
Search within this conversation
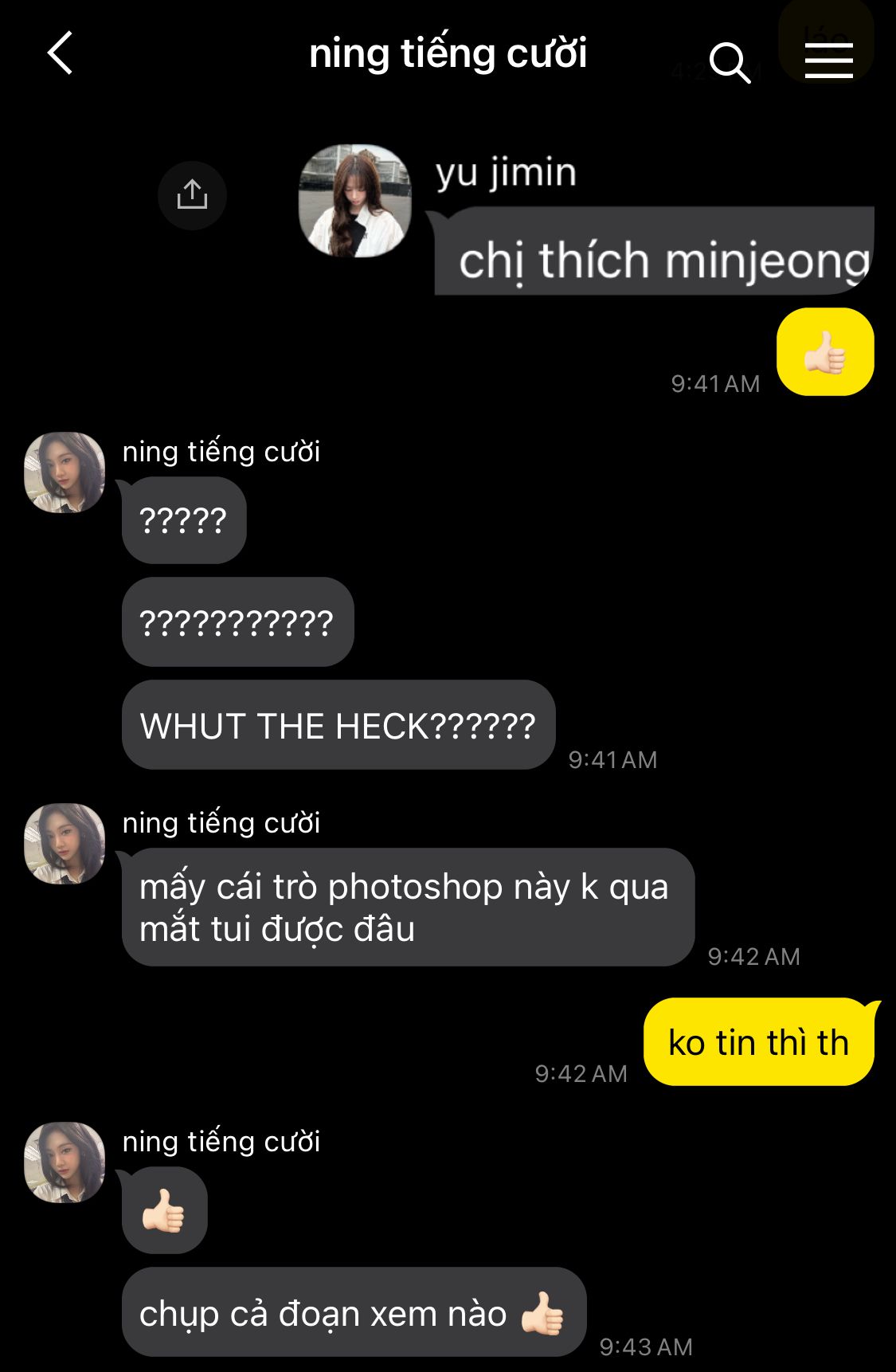click(x=729, y=61)
